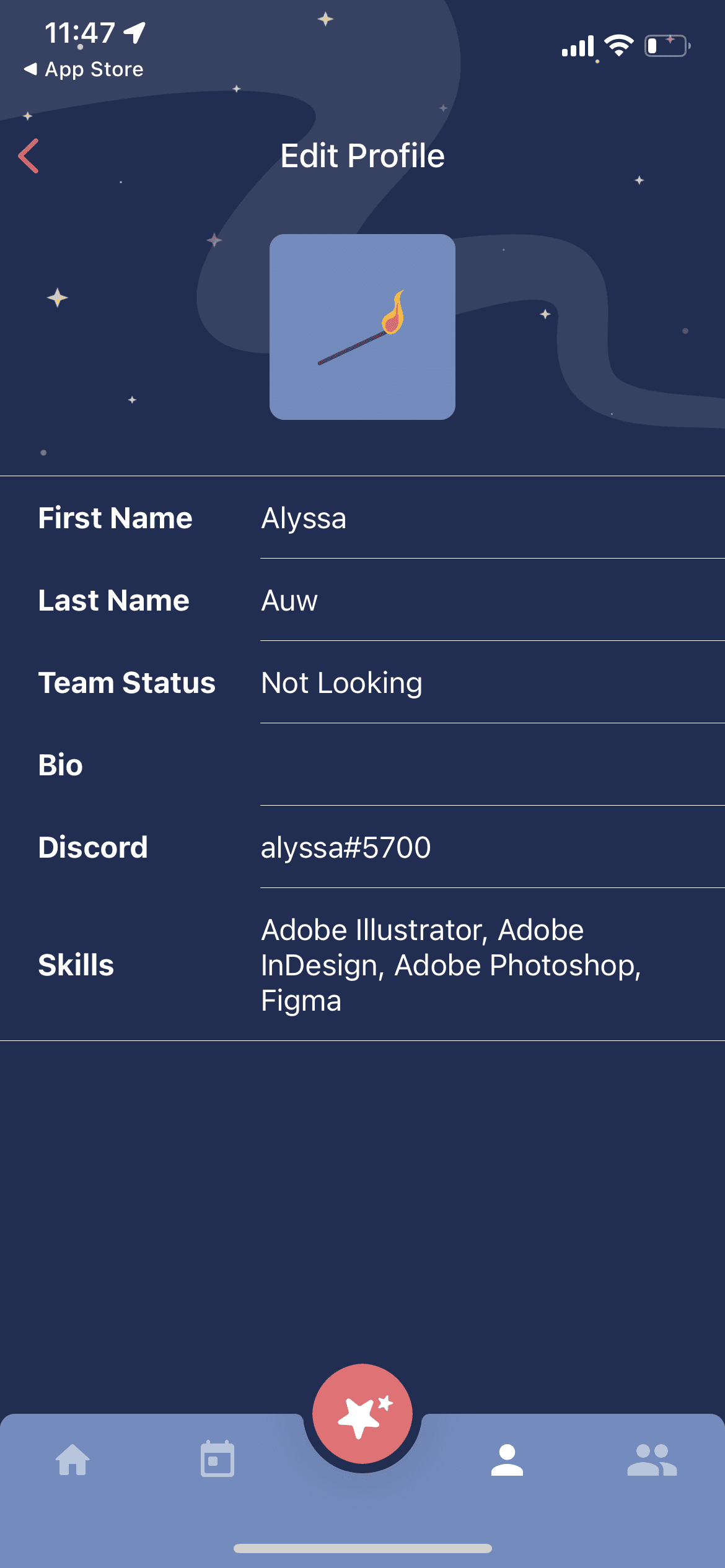Screen dimensions: 725x1568
Task: Switch to the Home tab
Action: [72, 1460]
